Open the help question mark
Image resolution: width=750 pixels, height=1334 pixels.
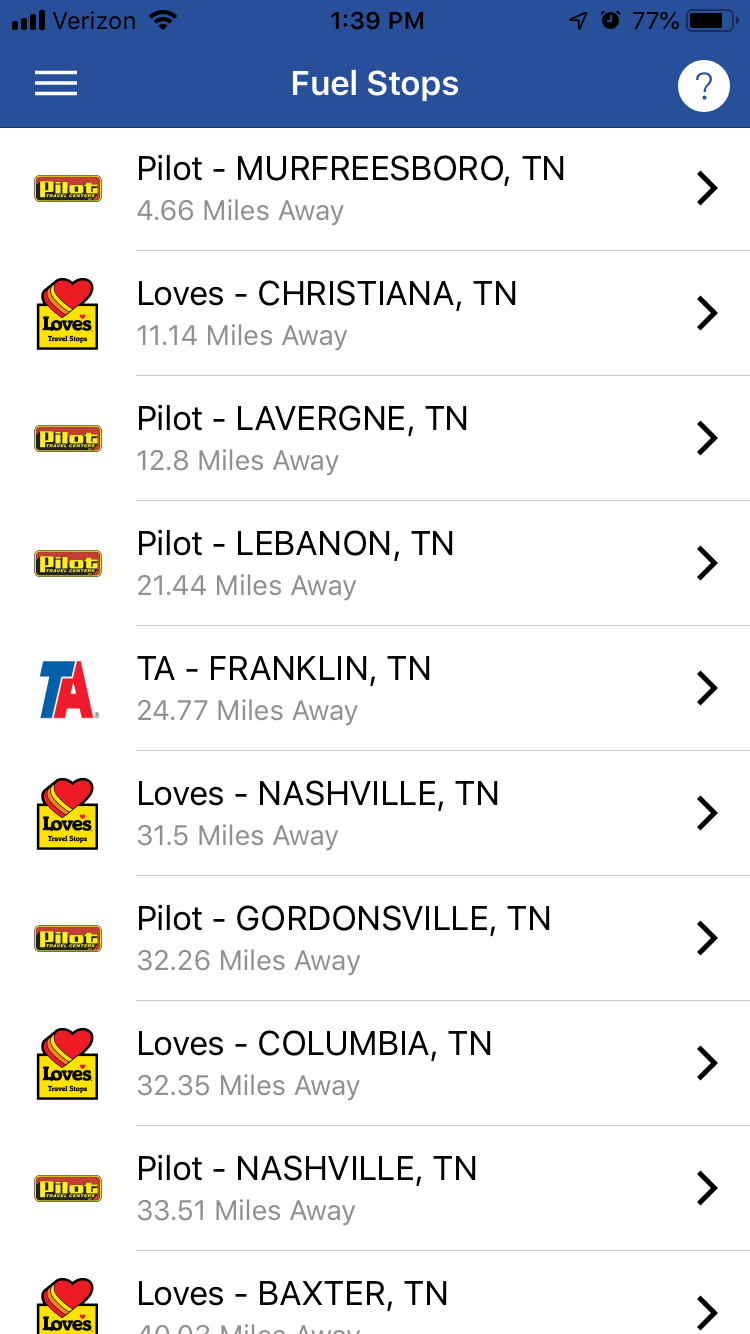click(704, 86)
